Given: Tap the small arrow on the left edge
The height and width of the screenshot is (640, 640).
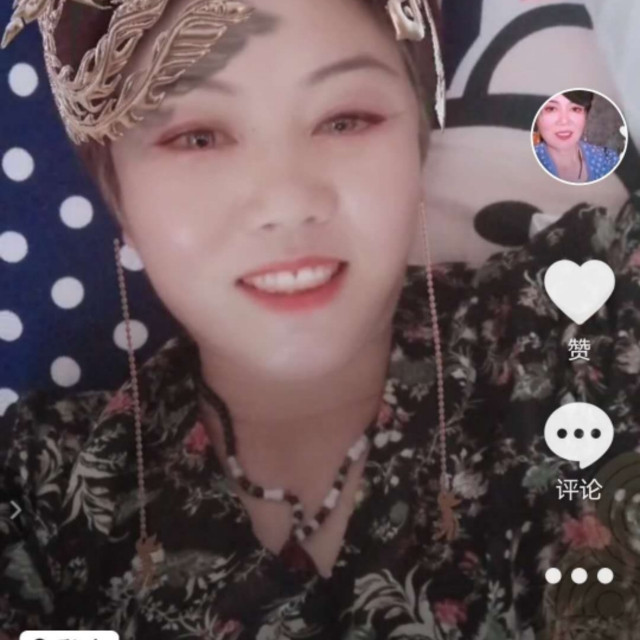Looking at the screenshot, I should [14, 510].
